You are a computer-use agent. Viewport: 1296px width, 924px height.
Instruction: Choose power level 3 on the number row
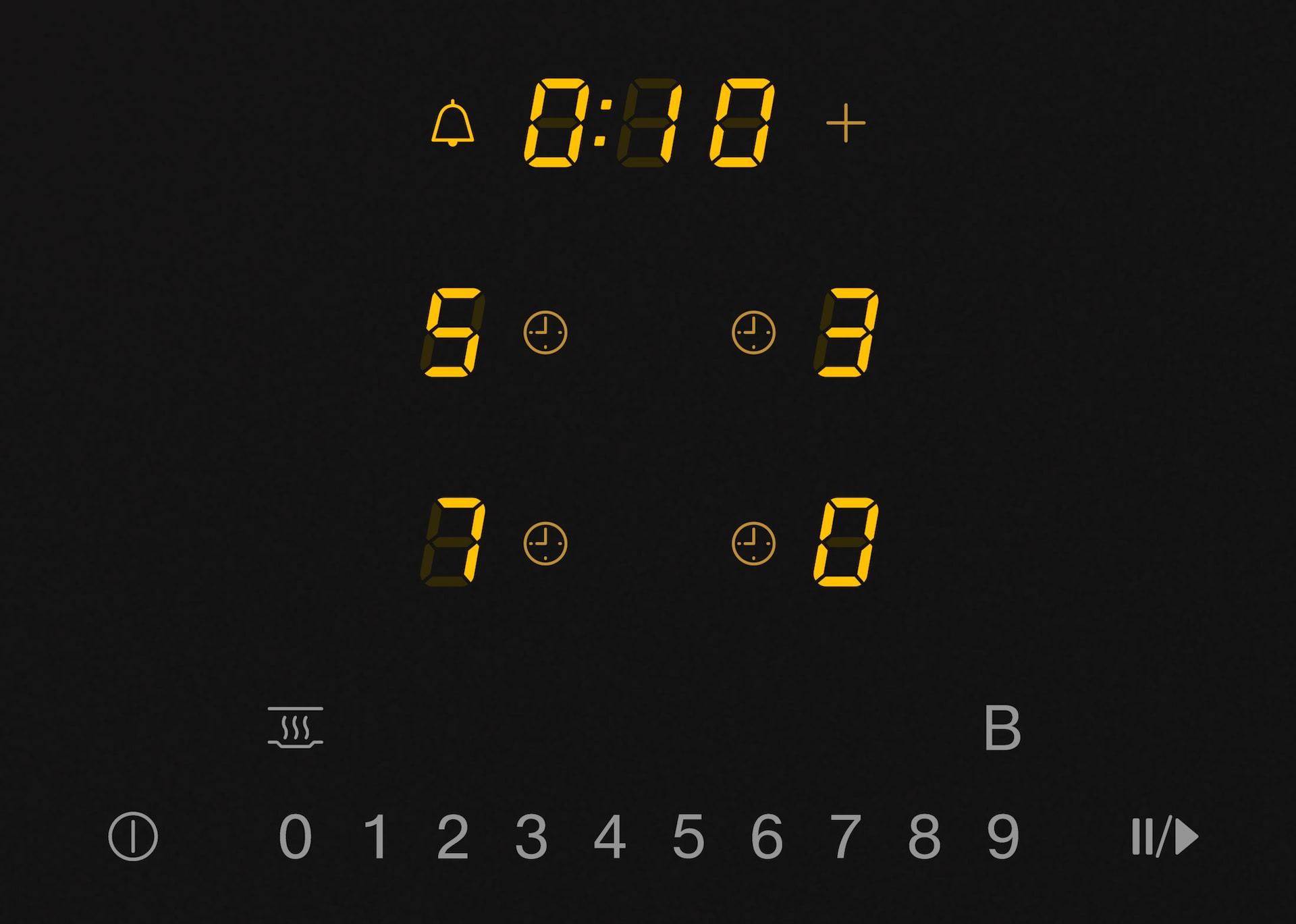(x=531, y=837)
